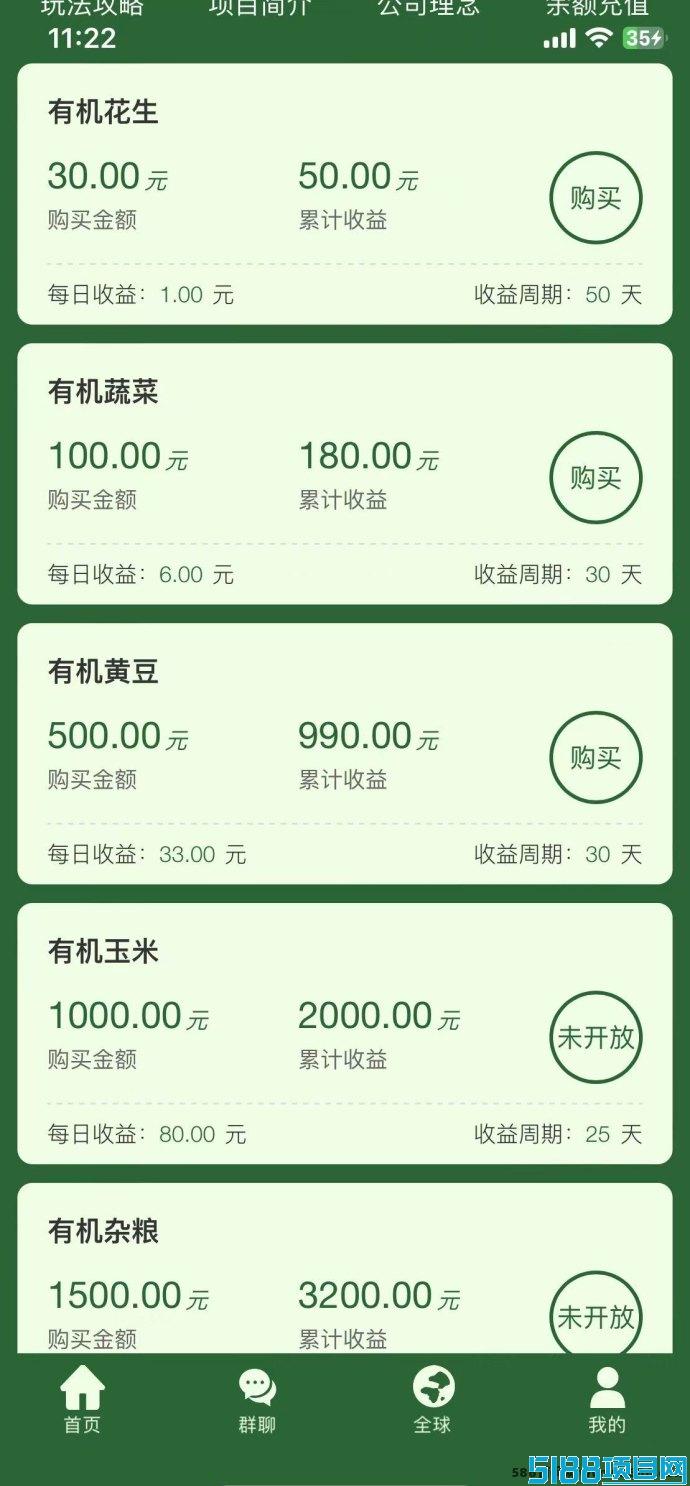690x1486 pixels.
Task: Open 玩法攻略 at the top
Action: (x=92, y=8)
